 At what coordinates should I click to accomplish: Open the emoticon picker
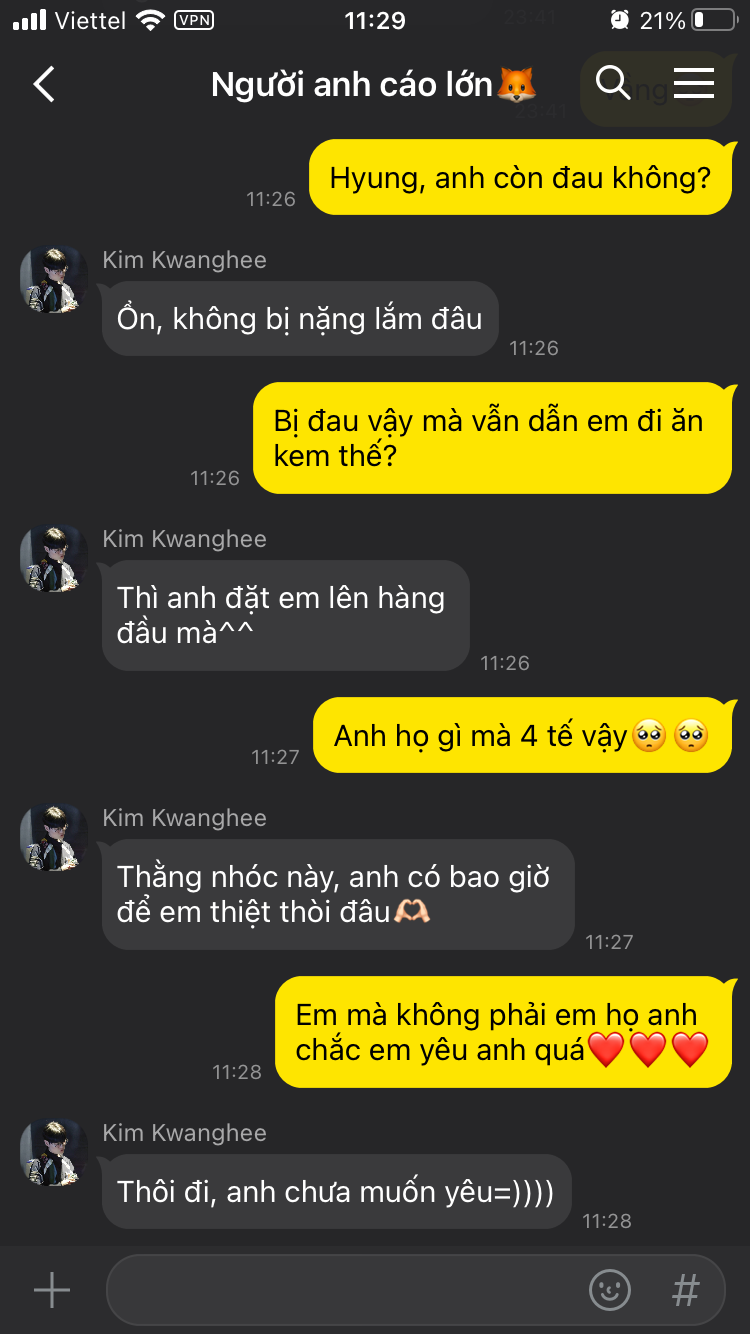tap(610, 1290)
